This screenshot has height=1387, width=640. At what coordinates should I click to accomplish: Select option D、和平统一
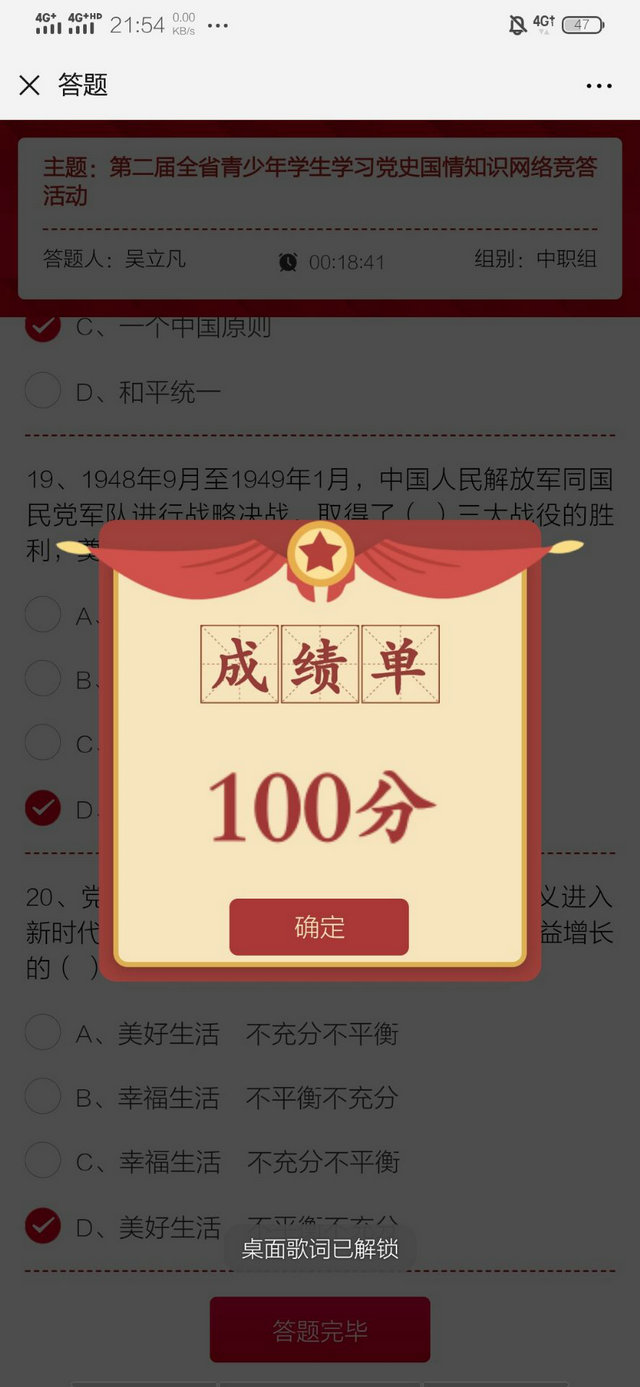[42, 391]
